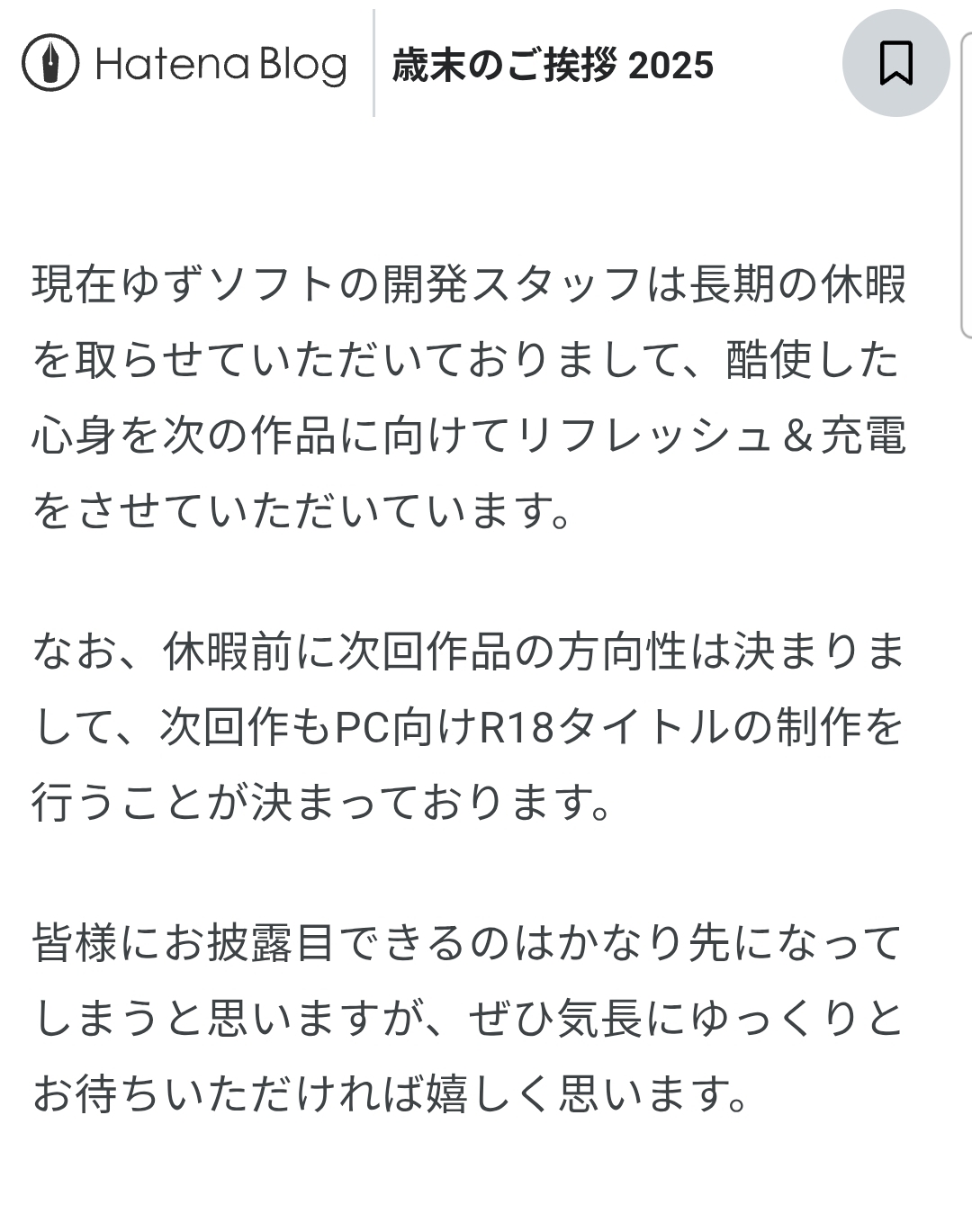Bookmark this blog article

tap(895, 63)
